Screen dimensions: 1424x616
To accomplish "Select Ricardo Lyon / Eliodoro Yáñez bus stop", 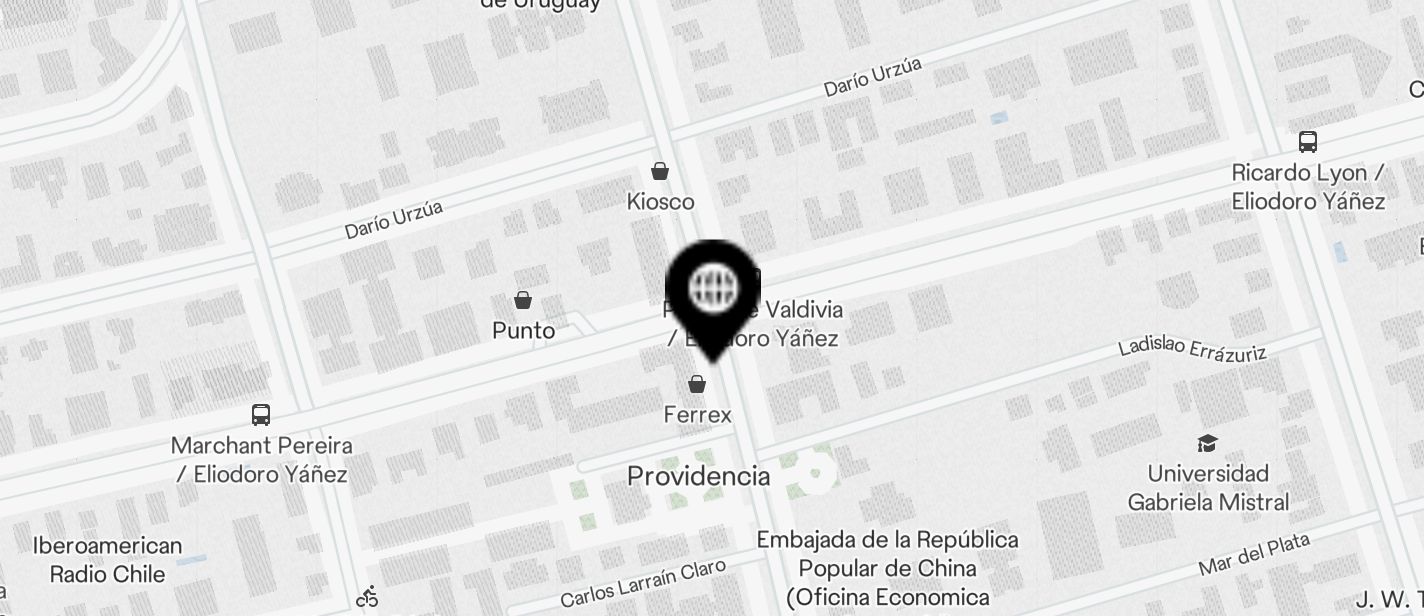I will click(x=1307, y=142).
